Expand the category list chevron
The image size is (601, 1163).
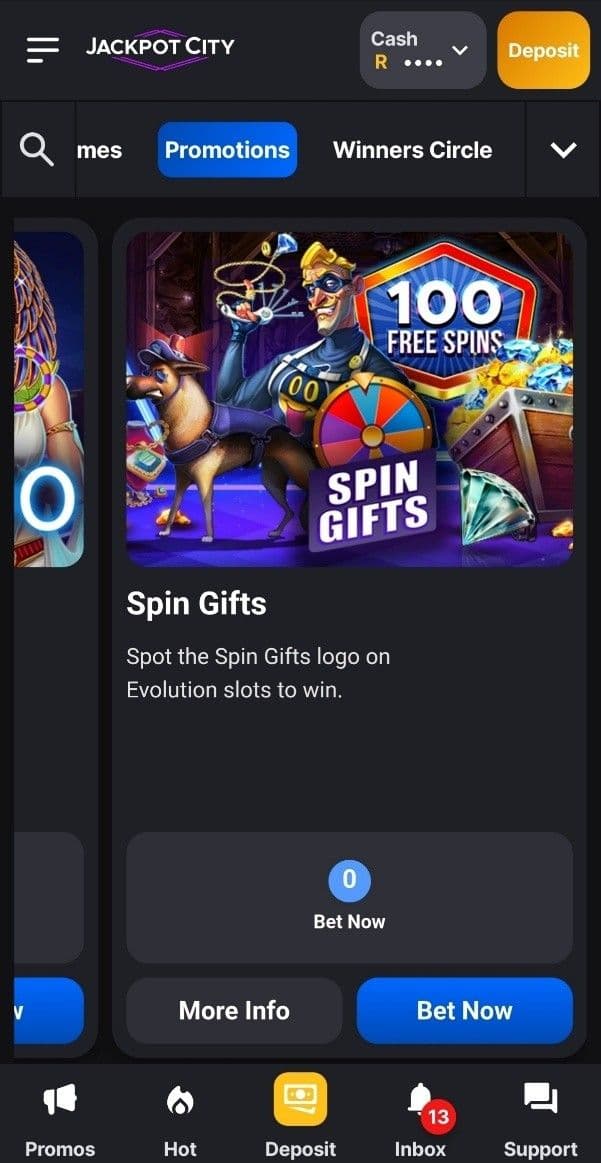tap(563, 150)
